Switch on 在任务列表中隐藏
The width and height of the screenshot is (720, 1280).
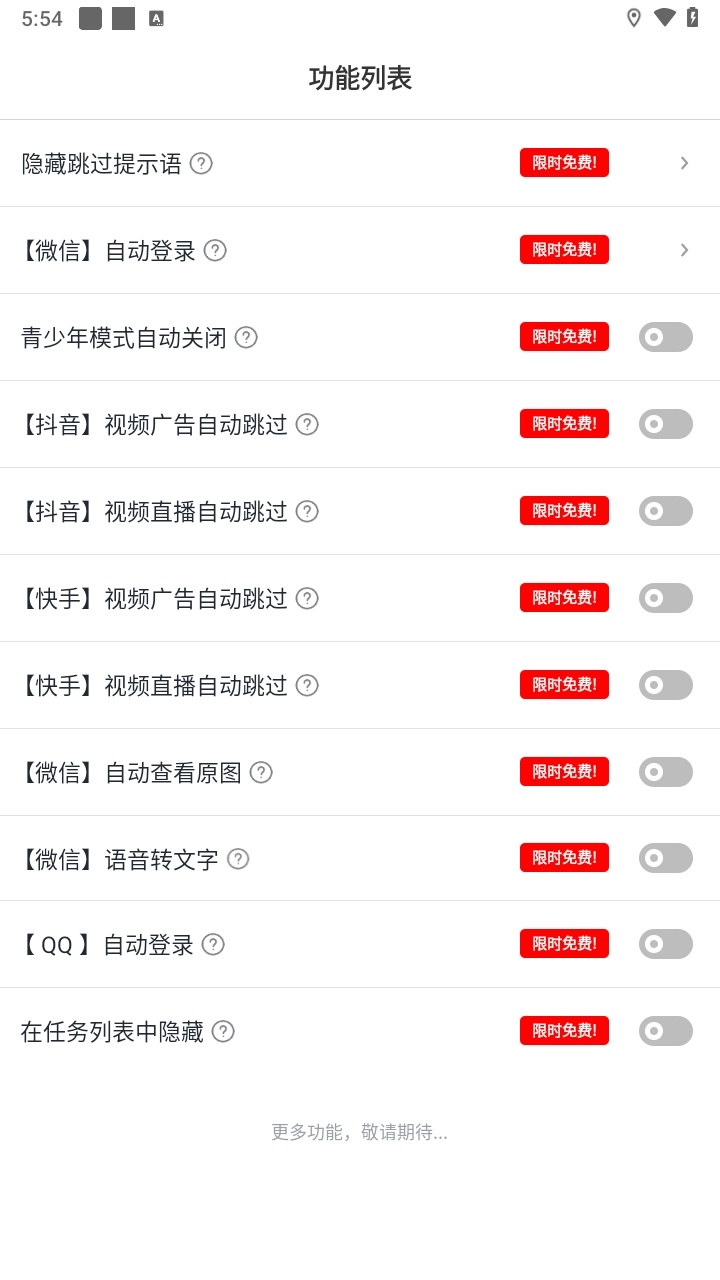click(665, 1031)
